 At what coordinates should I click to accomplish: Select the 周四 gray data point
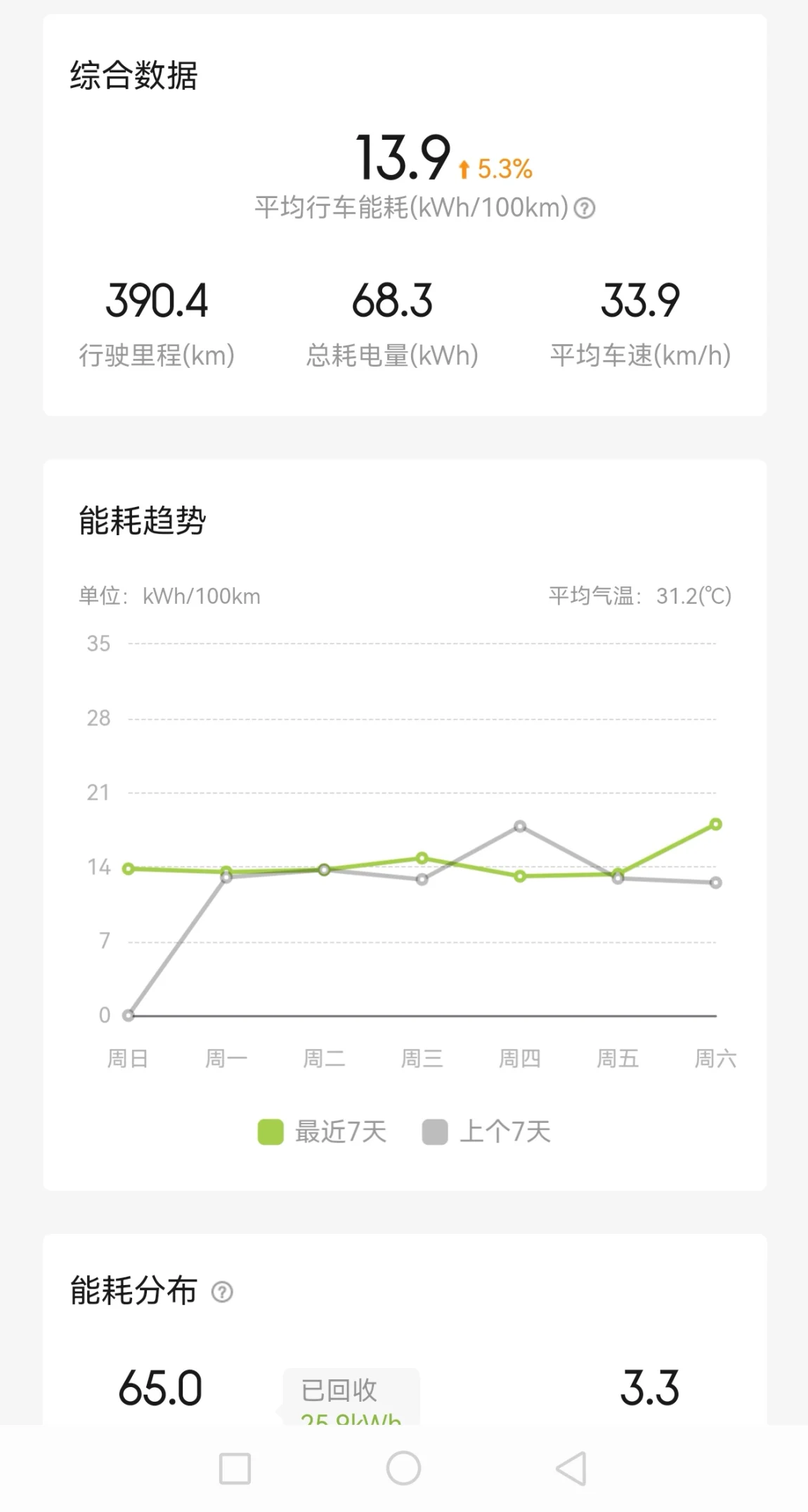pos(520,827)
